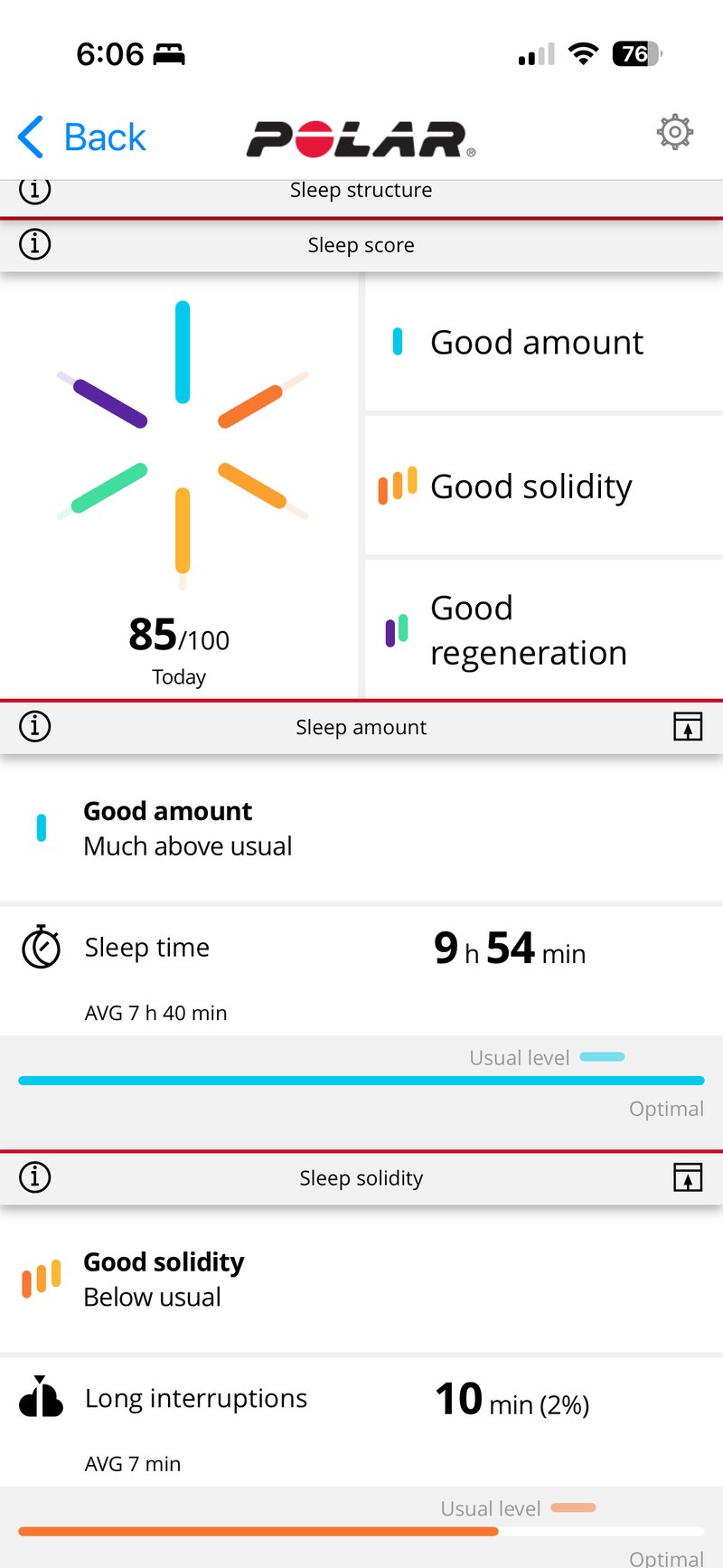This screenshot has width=723, height=1568.
Task: Open the Settings gear
Action: pyautogui.click(x=674, y=132)
